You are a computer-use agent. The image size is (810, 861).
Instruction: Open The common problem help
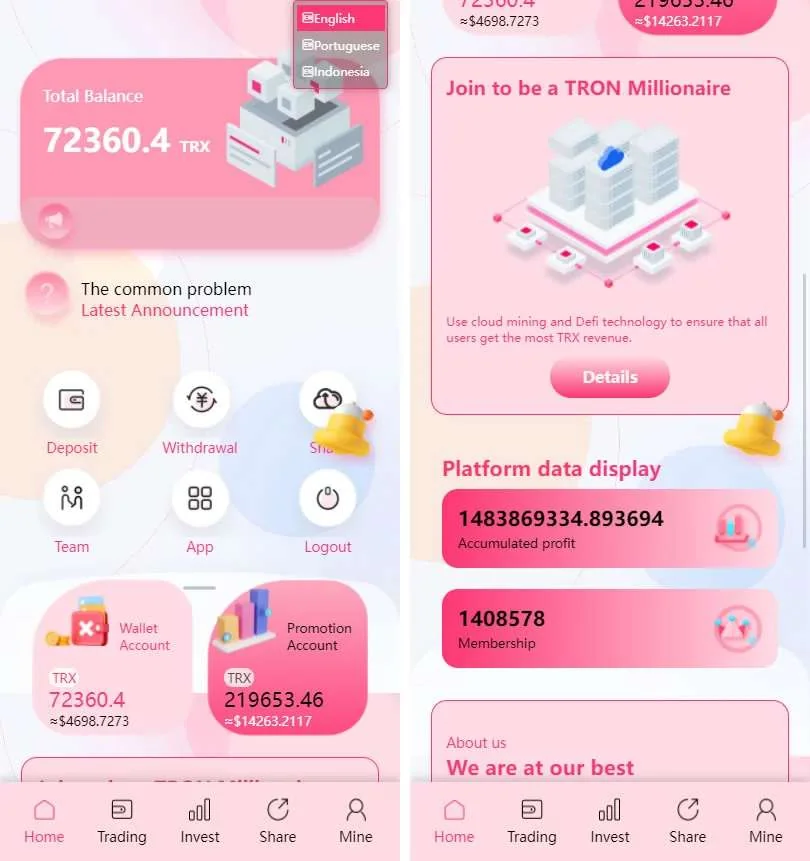coord(166,289)
